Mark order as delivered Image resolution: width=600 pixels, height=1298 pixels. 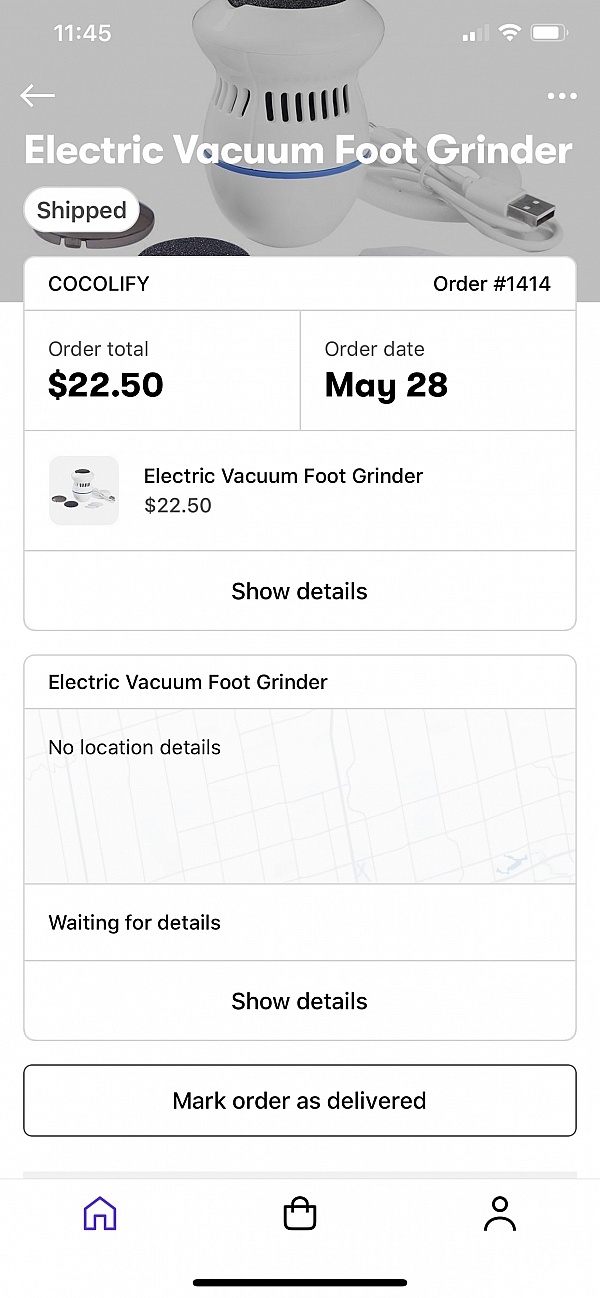[x=300, y=1101]
